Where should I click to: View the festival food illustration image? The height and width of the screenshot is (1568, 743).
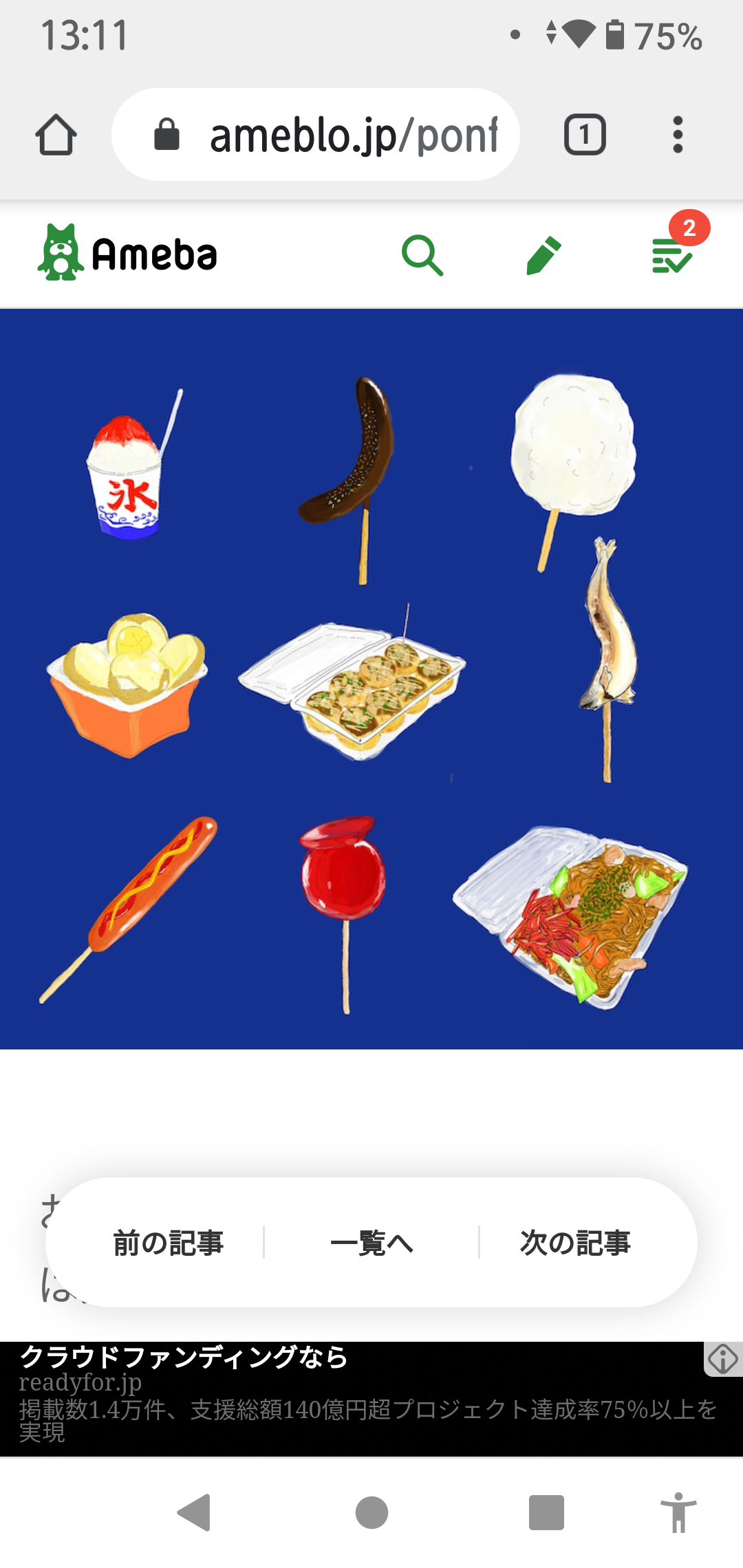371,679
